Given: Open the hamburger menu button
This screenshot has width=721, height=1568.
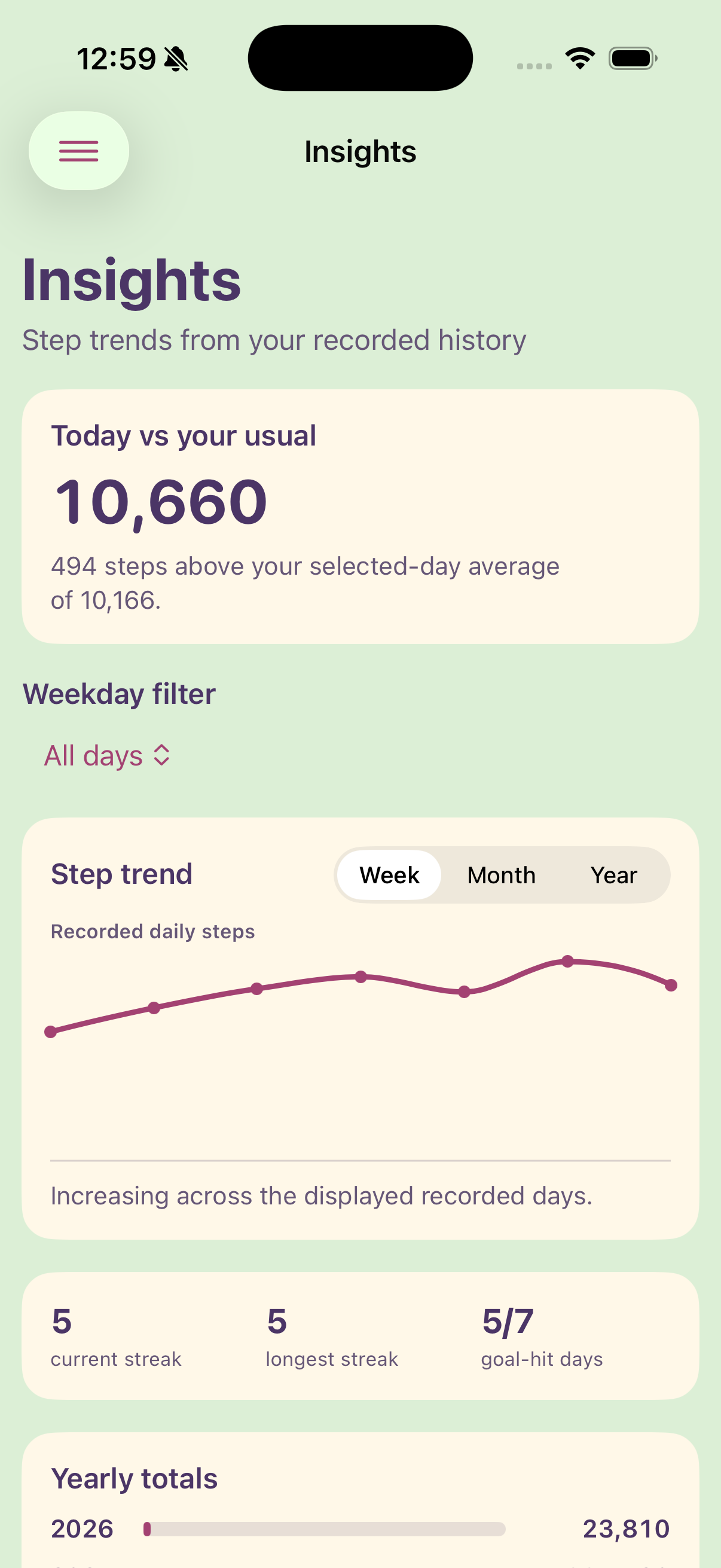Looking at the screenshot, I should click(x=78, y=150).
